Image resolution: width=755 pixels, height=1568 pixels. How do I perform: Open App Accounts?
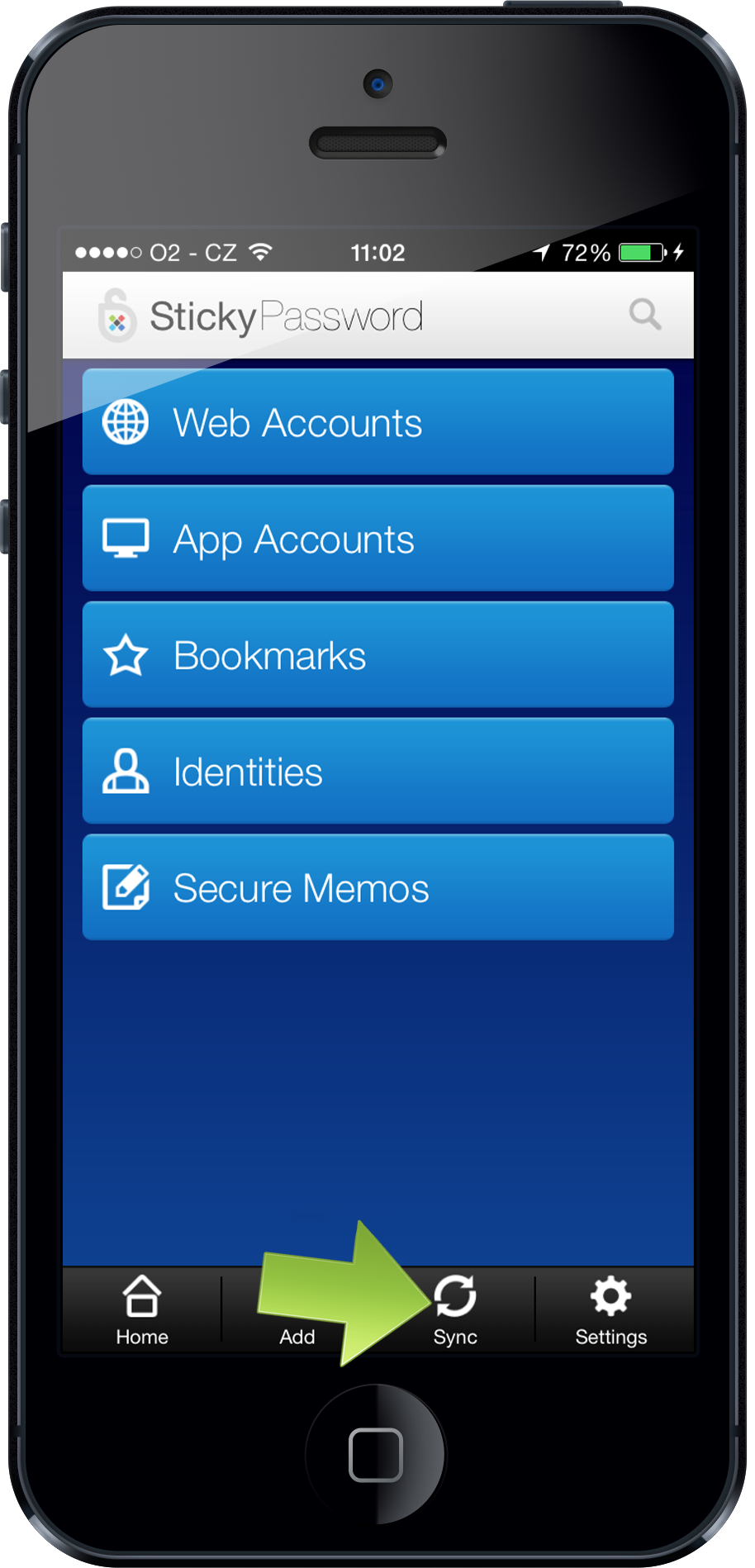pyautogui.click(x=378, y=539)
